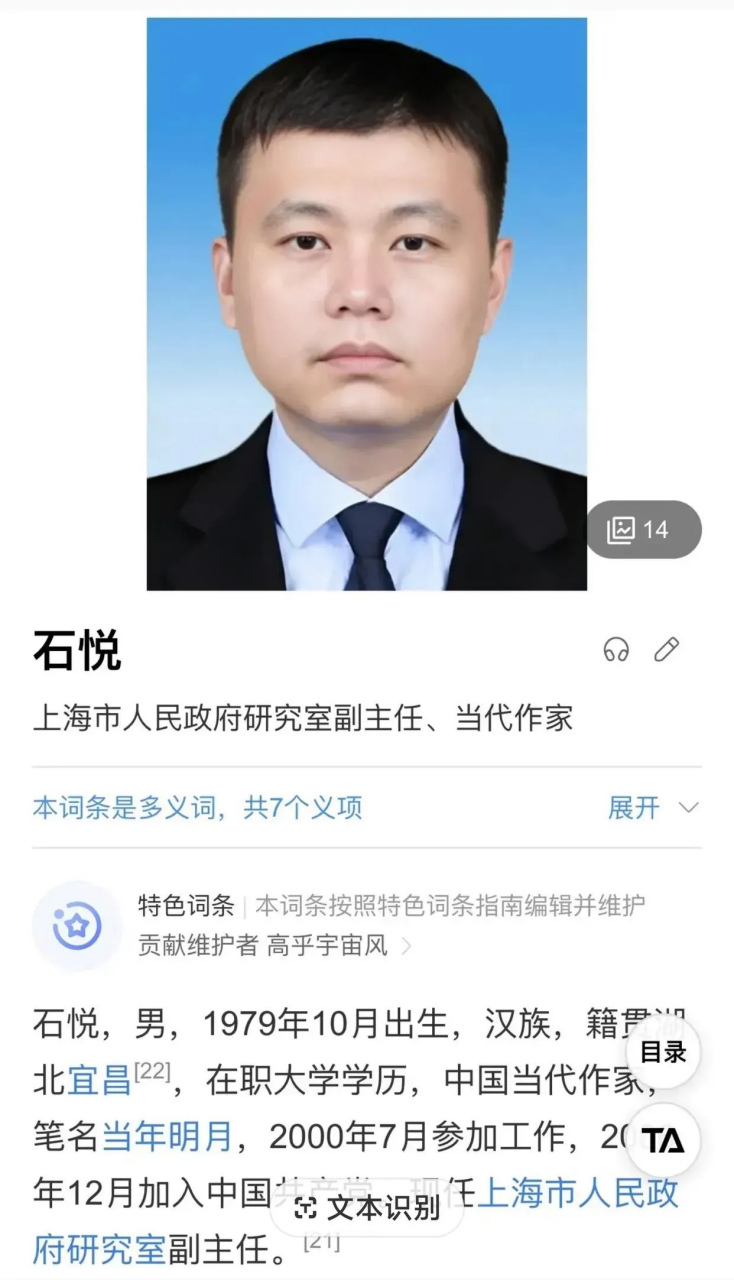Tap the 文本识别 text recognition button

coord(380,1209)
